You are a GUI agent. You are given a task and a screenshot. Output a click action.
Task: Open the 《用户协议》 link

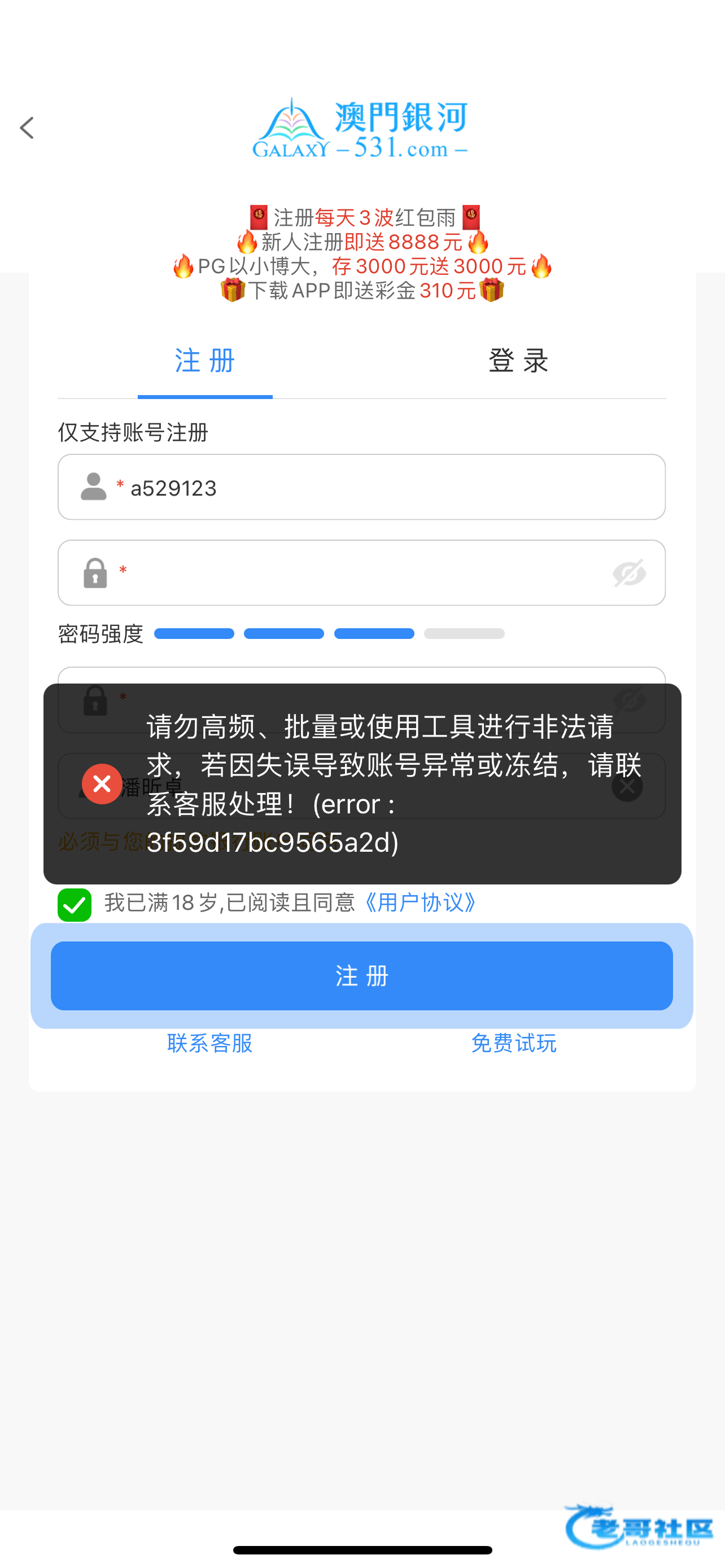coord(420,903)
